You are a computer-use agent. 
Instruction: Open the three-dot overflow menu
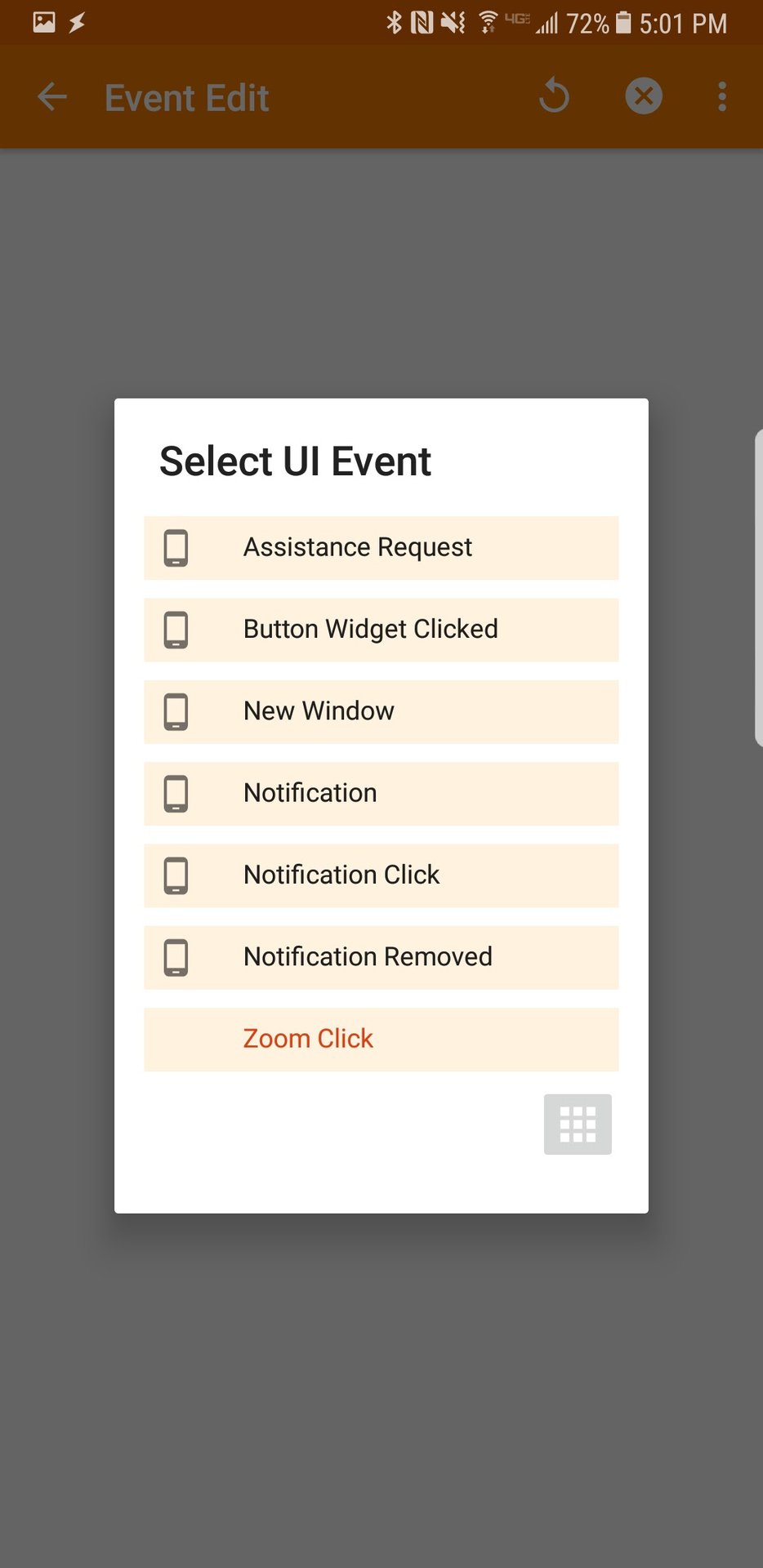click(722, 96)
